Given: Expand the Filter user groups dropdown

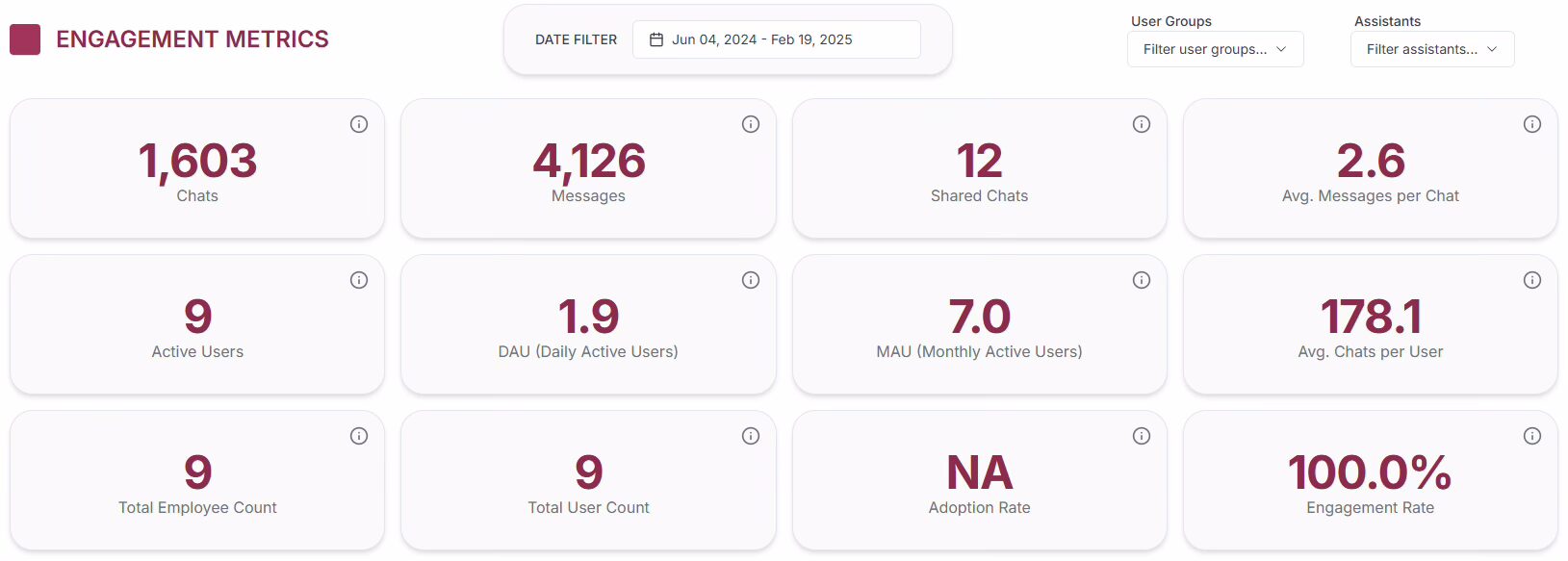Looking at the screenshot, I should coord(1215,49).
